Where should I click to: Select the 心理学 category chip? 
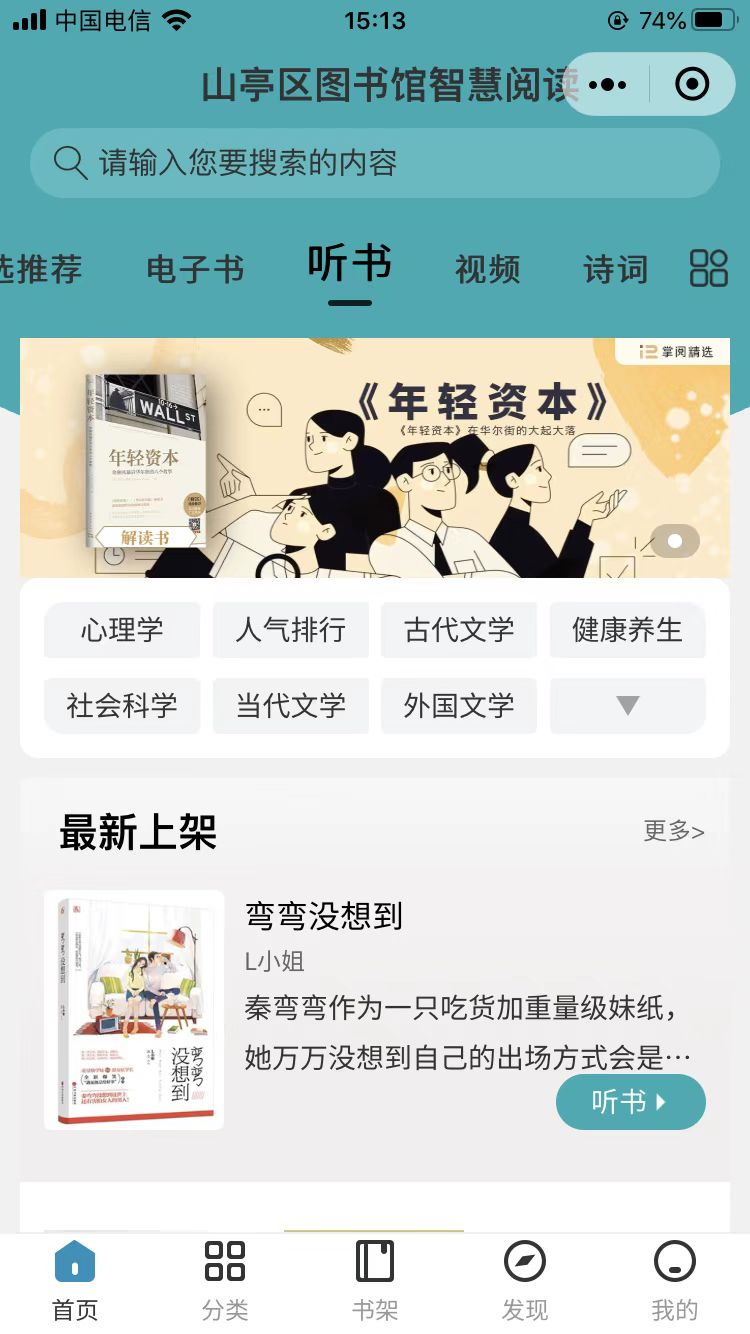click(122, 630)
